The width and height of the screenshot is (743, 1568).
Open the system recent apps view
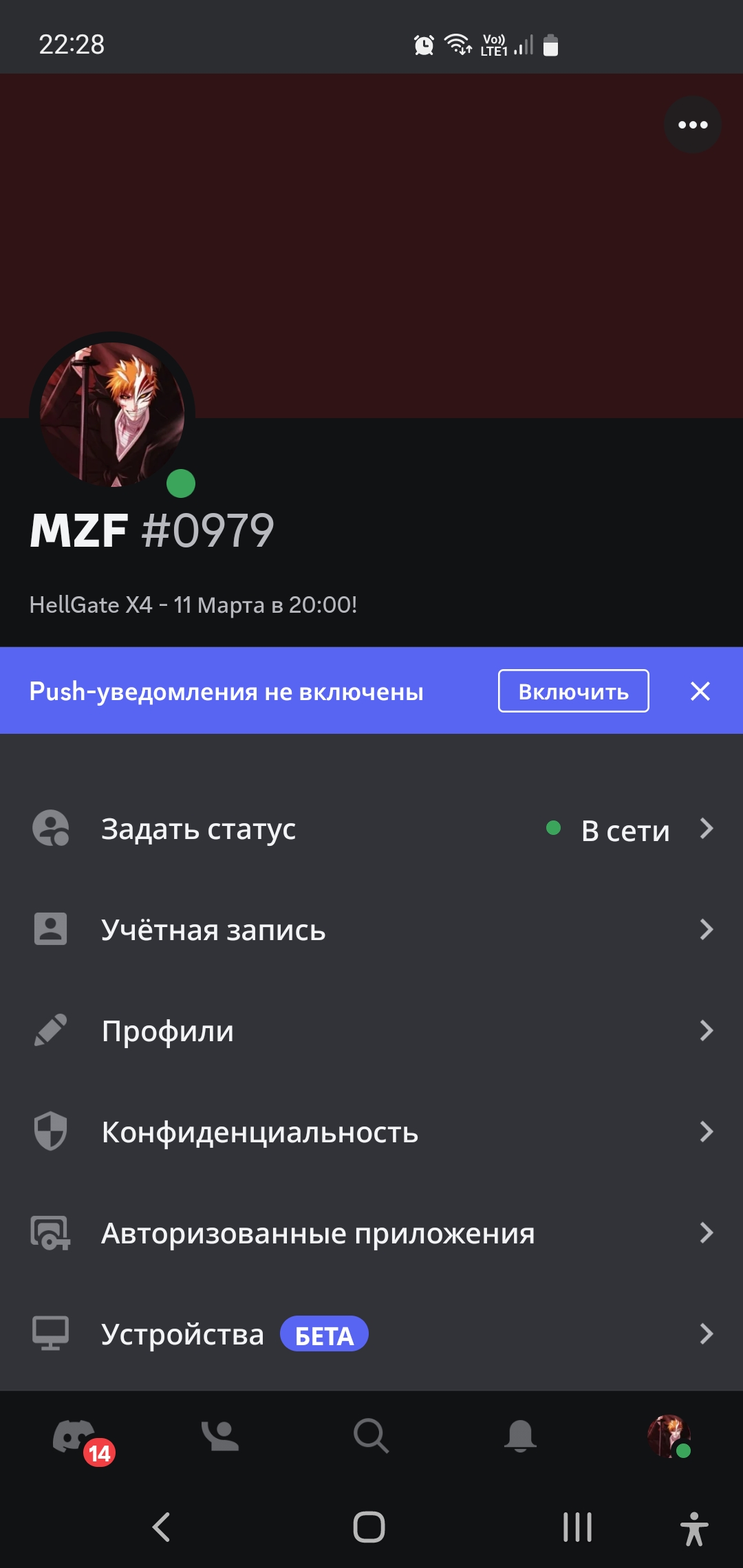pyautogui.click(x=577, y=1527)
